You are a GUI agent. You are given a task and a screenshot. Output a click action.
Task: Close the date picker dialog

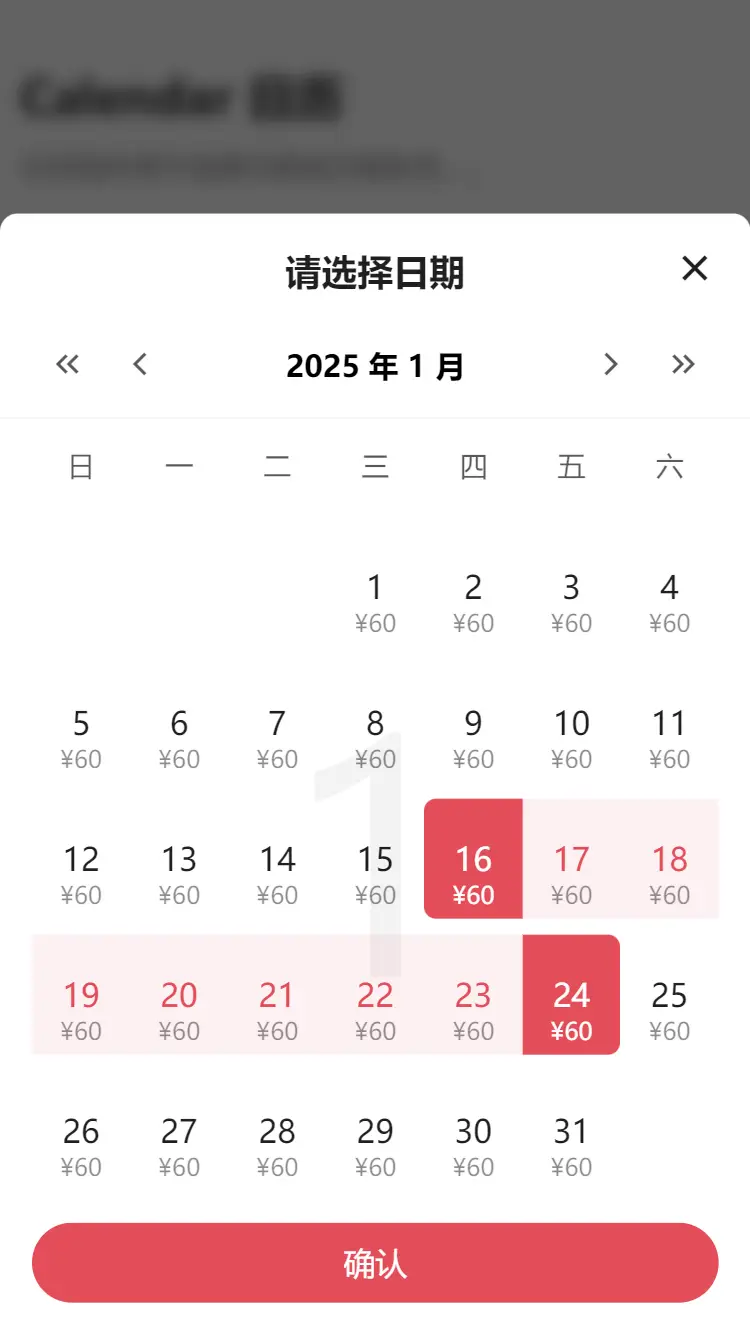coord(694,268)
